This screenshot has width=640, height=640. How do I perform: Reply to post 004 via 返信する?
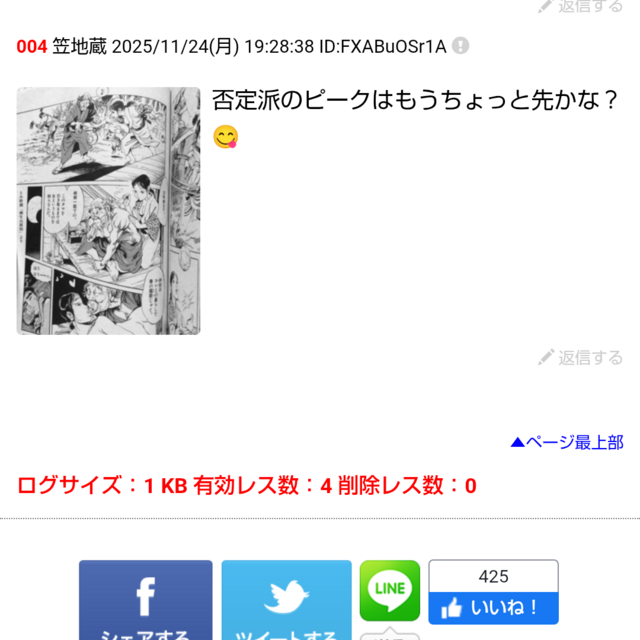coord(580,357)
